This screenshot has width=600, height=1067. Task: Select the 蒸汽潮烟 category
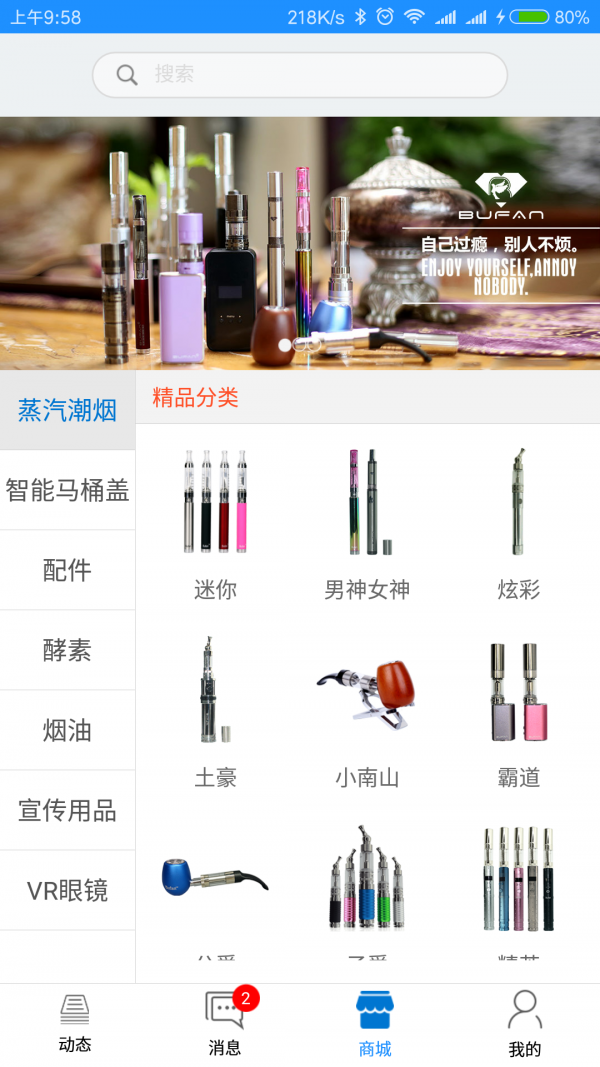pos(67,410)
